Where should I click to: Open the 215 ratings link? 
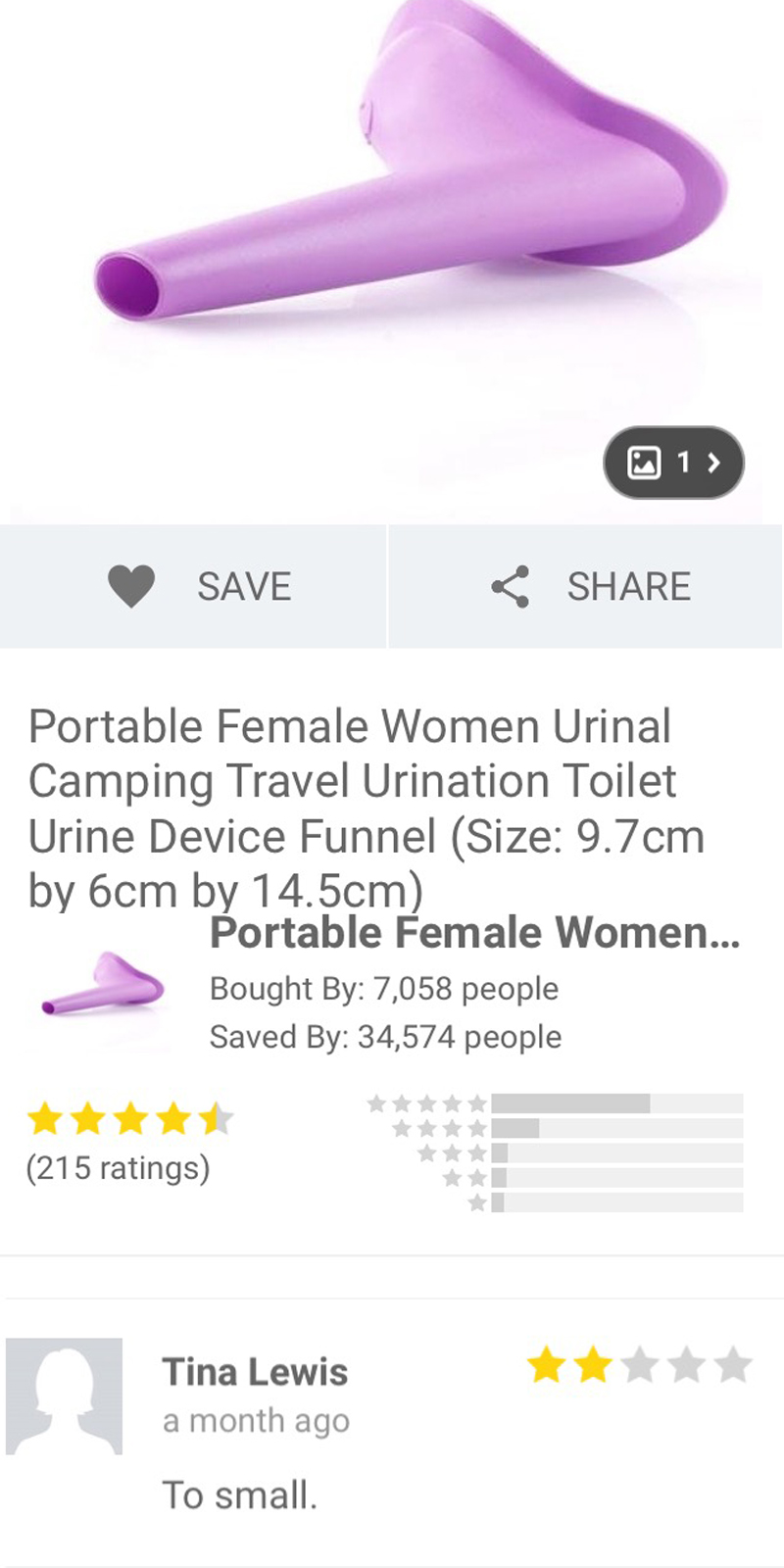point(118,1168)
